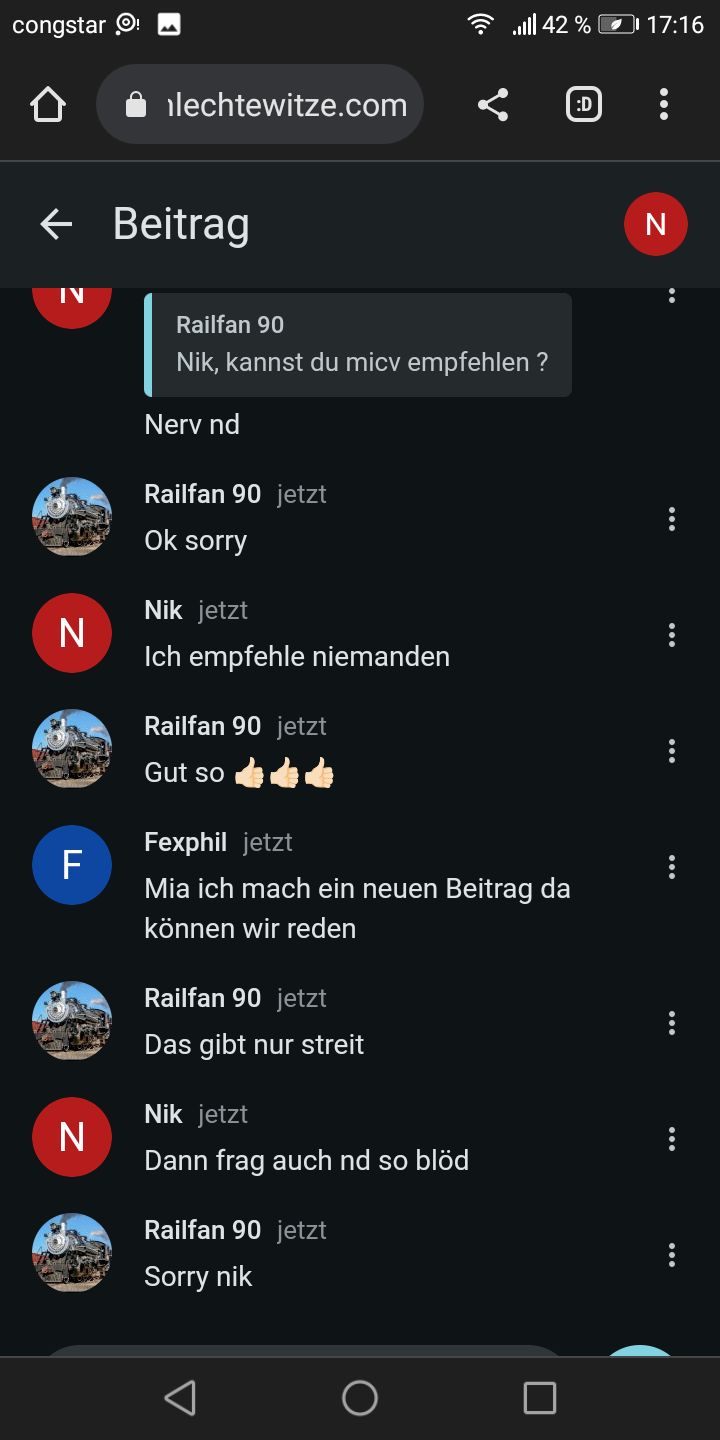Open options for "Sorry nik" comment
Viewport: 720px width, 1440px height.
tap(671, 1254)
